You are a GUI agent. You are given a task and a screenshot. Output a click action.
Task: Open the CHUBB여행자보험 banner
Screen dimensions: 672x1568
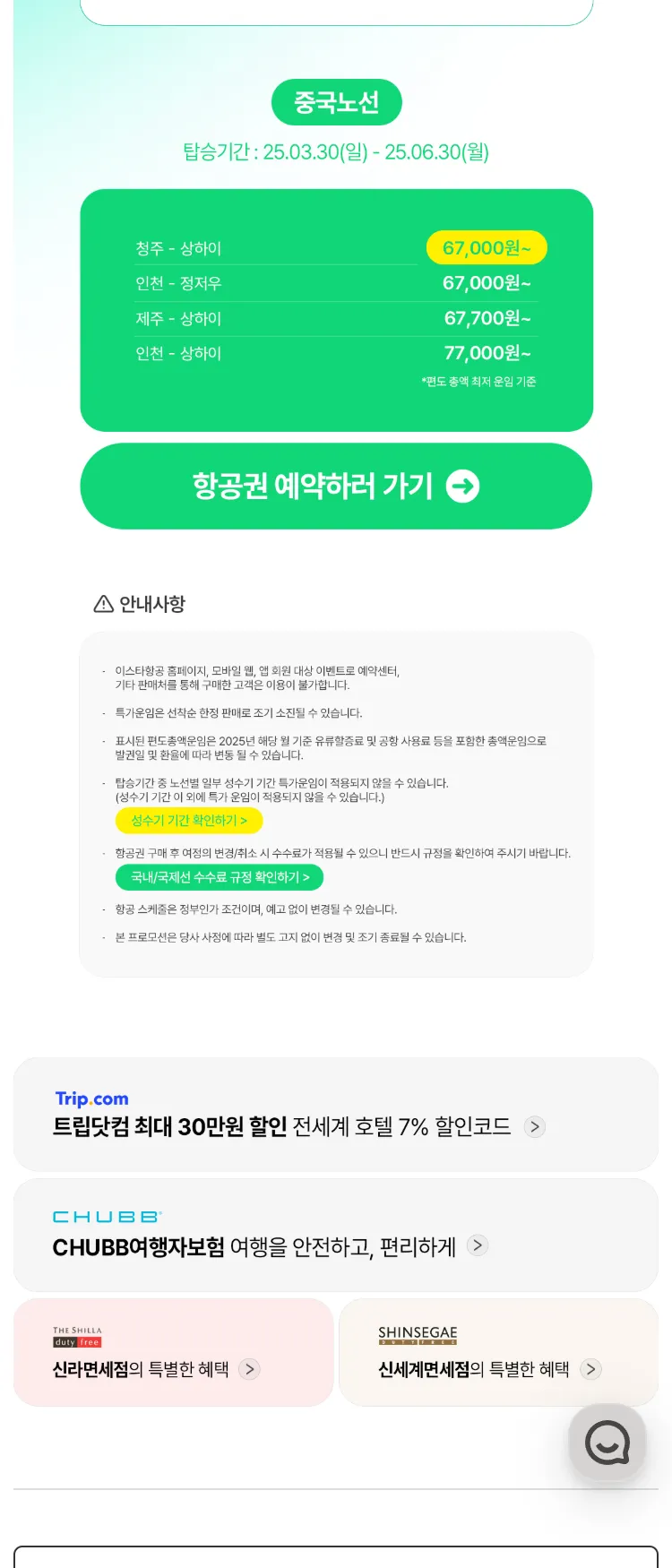pyautogui.click(x=336, y=1236)
